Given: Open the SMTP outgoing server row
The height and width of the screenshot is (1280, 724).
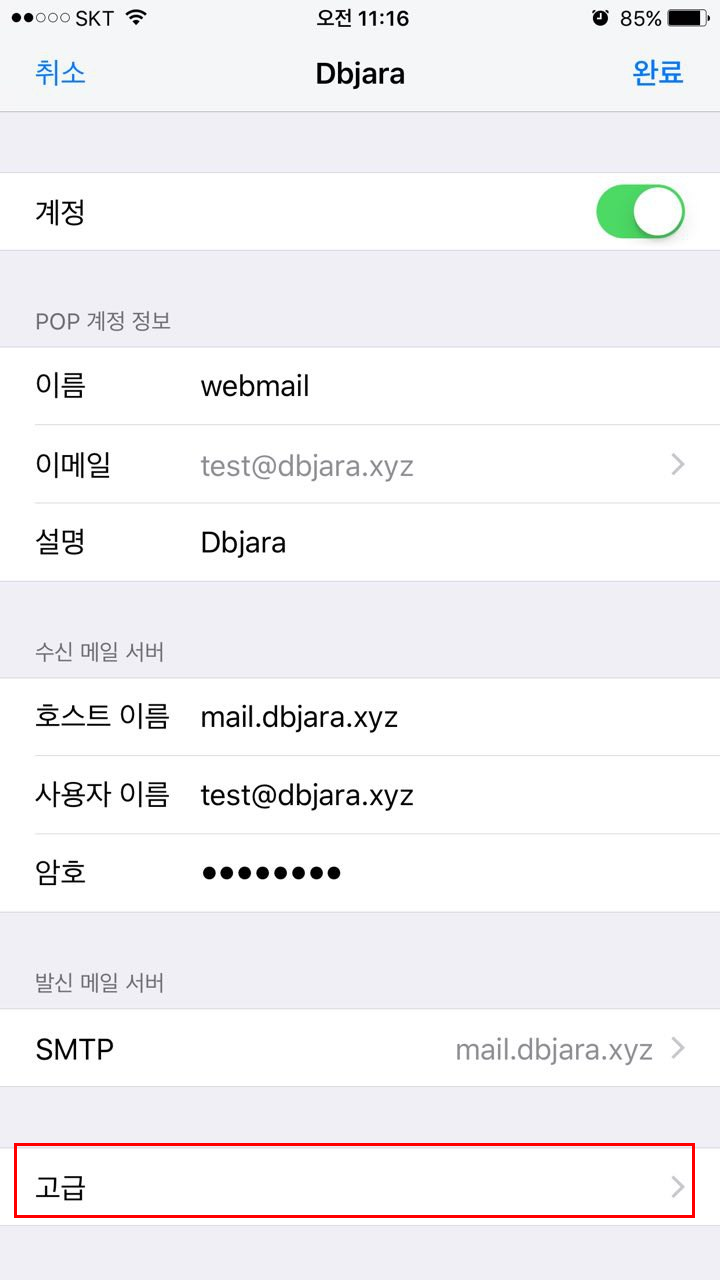Looking at the screenshot, I should click(x=362, y=1048).
